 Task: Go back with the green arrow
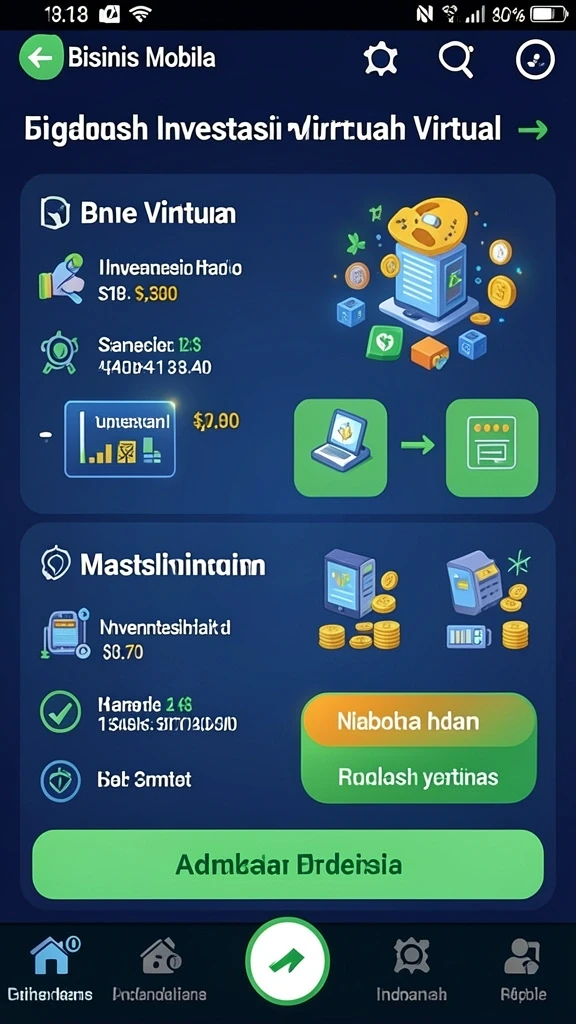40,58
